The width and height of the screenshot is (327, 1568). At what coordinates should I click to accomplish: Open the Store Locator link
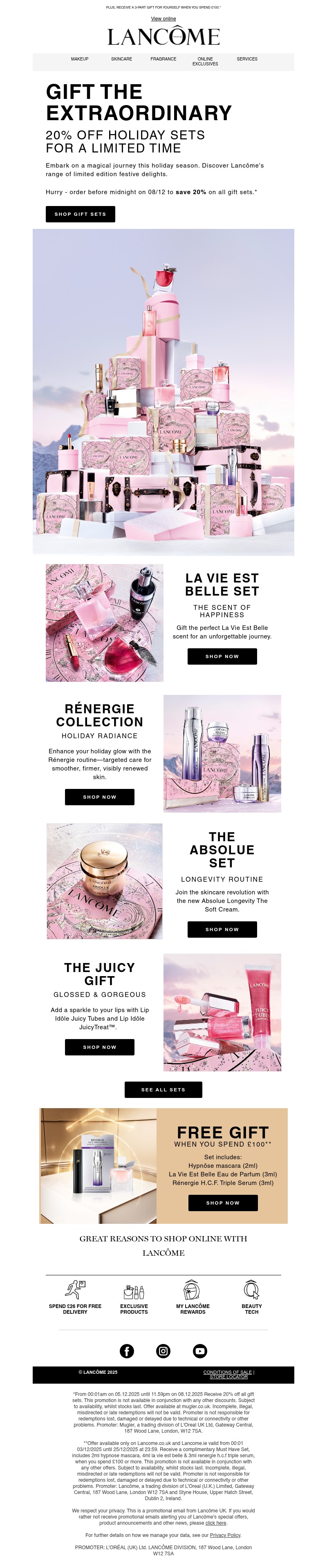[x=228, y=1377]
